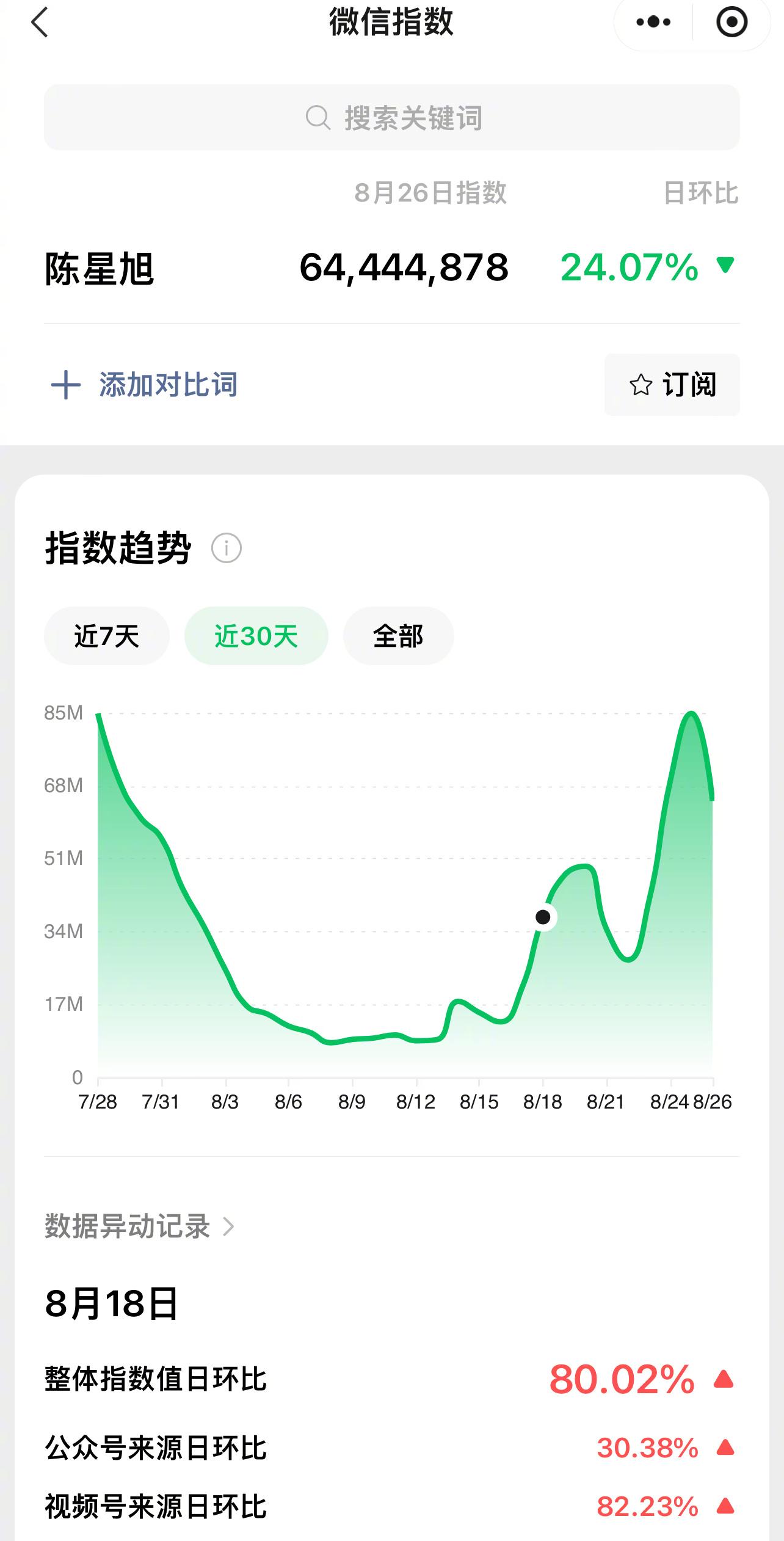This screenshot has width=784, height=1541.
Task: Open the info icon next to 指数趋势
Action: pos(227,548)
